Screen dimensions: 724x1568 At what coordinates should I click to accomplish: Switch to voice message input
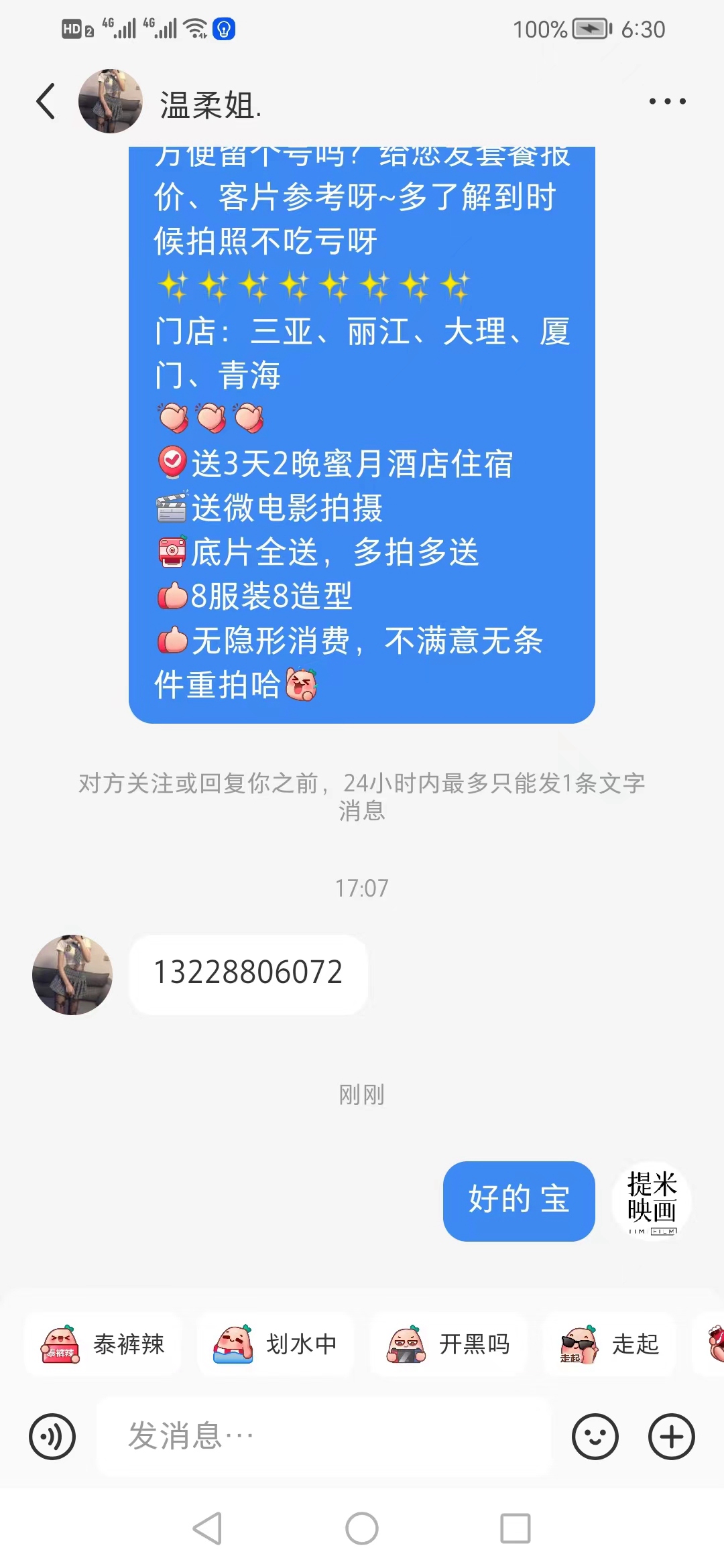click(52, 1437)
